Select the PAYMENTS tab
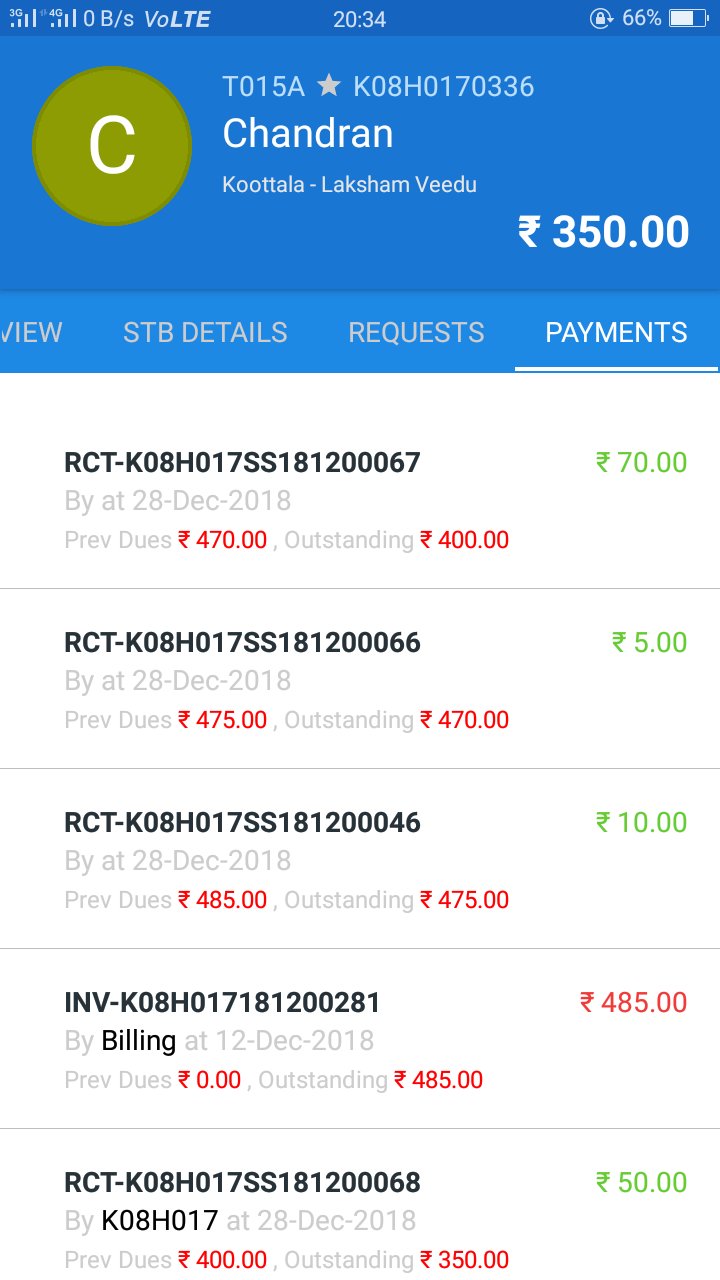720x1280 pixels. tap(616, 333)
